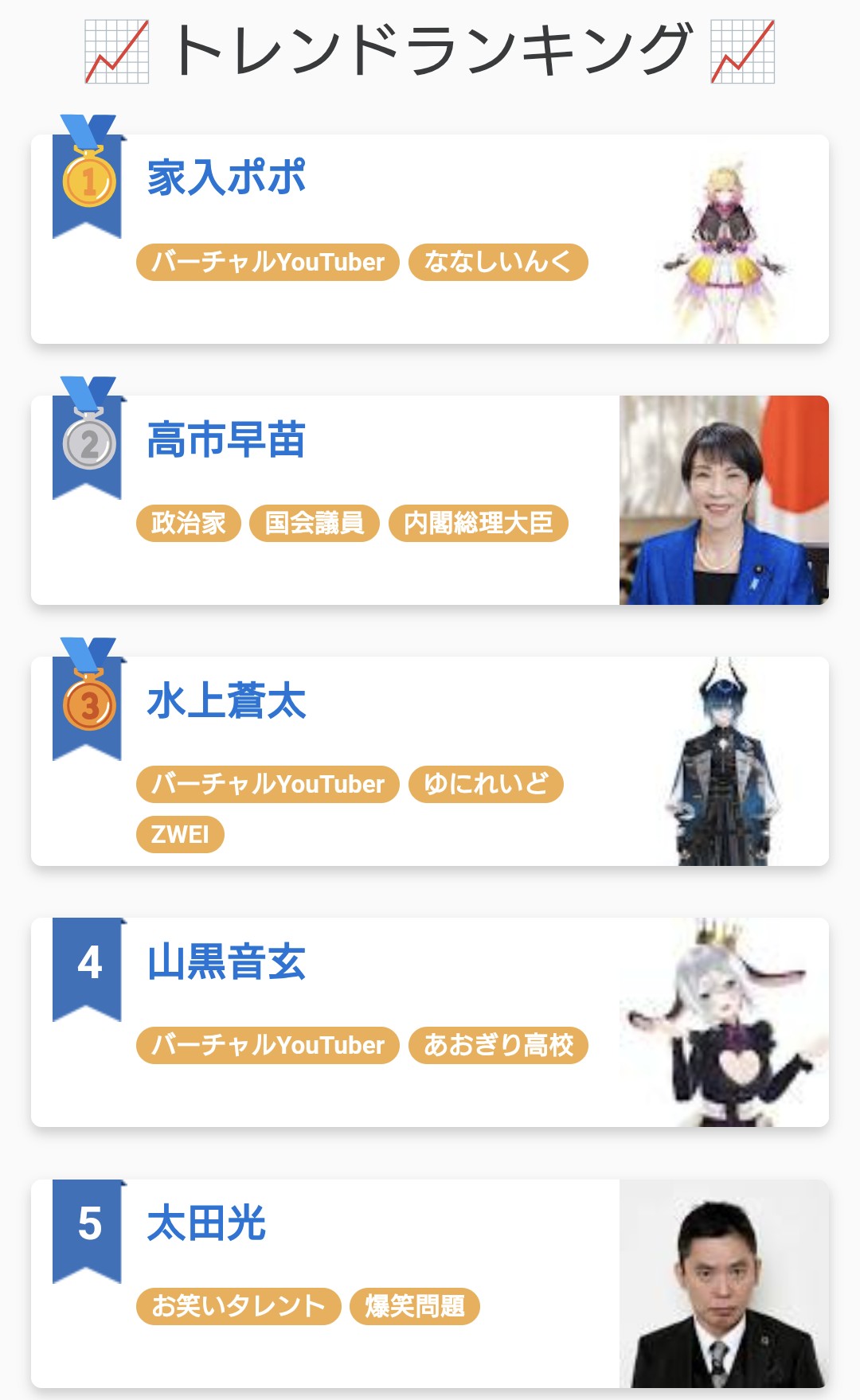The width and height of the screenshot is (860, 1400).
Task: Tap the ゆにれいど tag chip
Action: [486, 784]
